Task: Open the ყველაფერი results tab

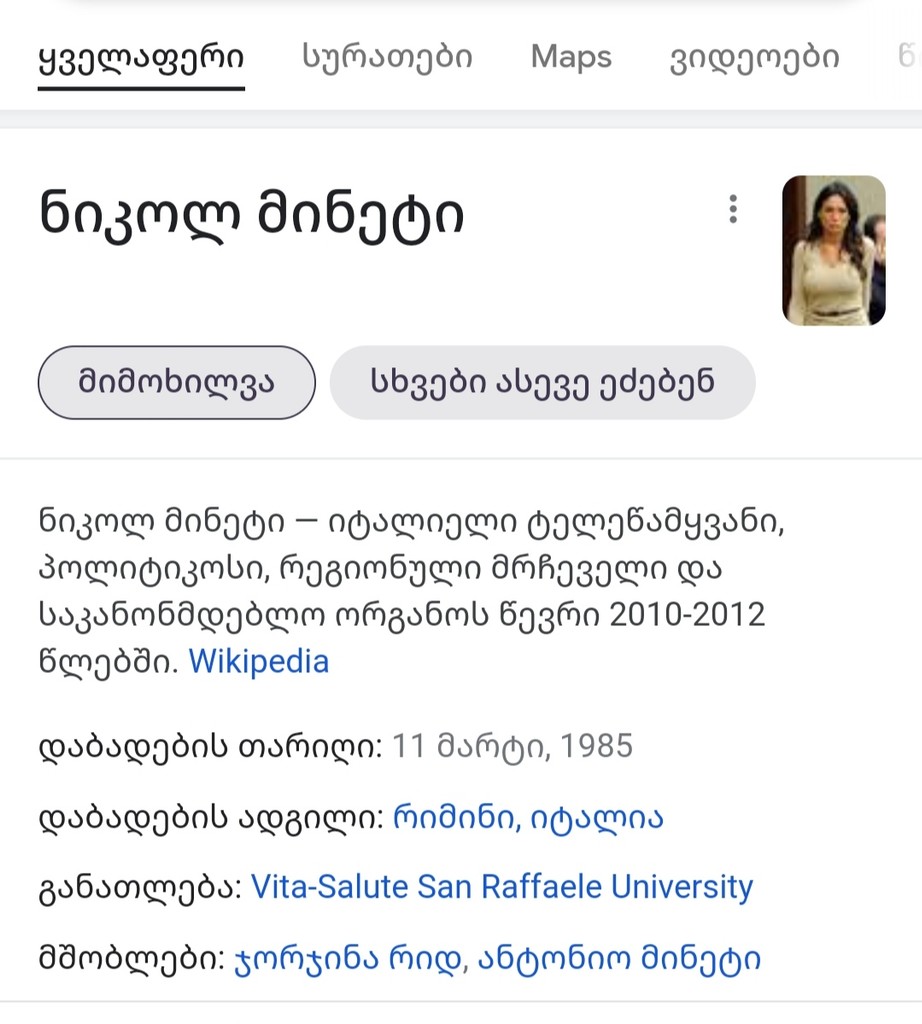Action: click(140, 57)
